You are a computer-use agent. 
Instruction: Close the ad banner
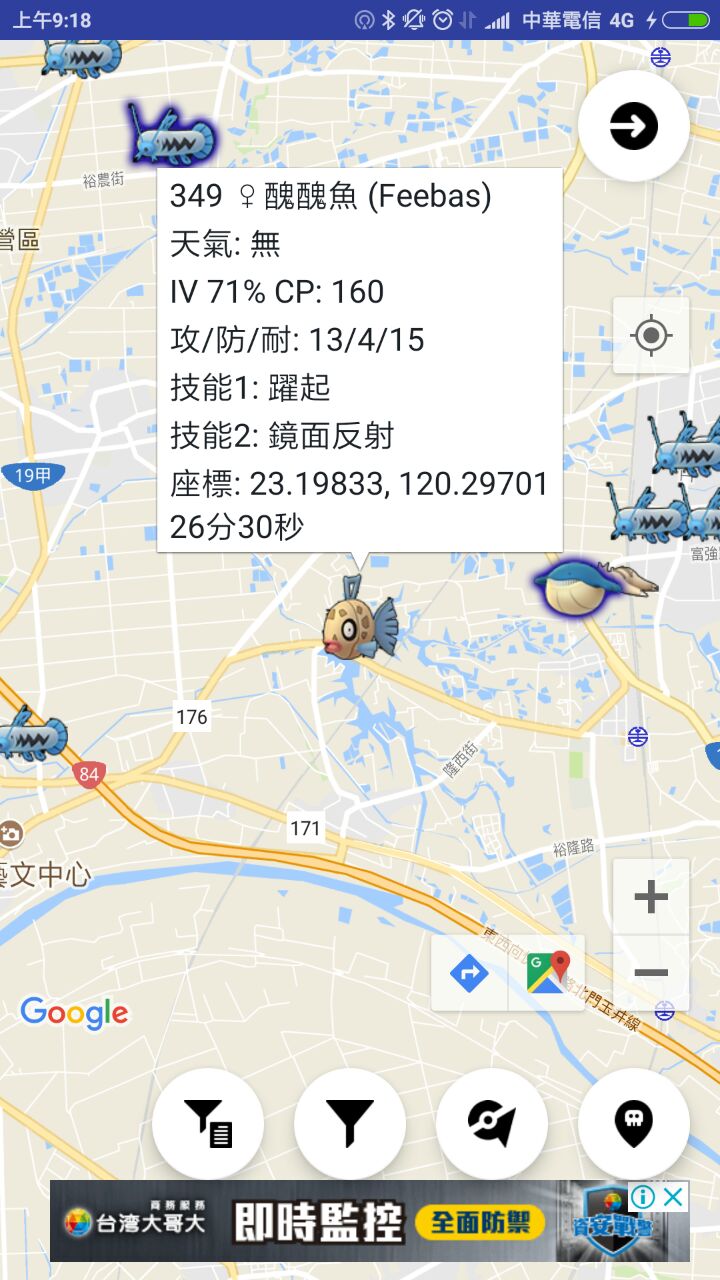pos(674,1196)
